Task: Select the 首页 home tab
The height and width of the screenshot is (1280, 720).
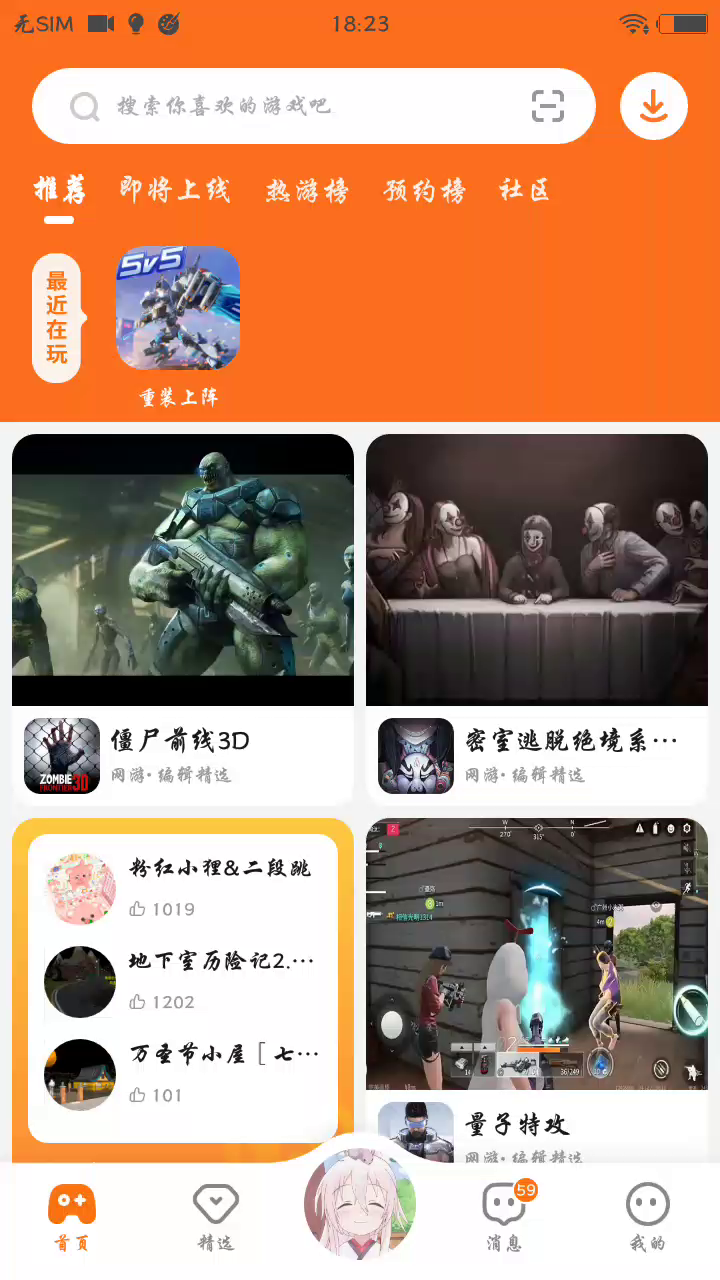Action: pyautogui.click(x=72, y=1217)
